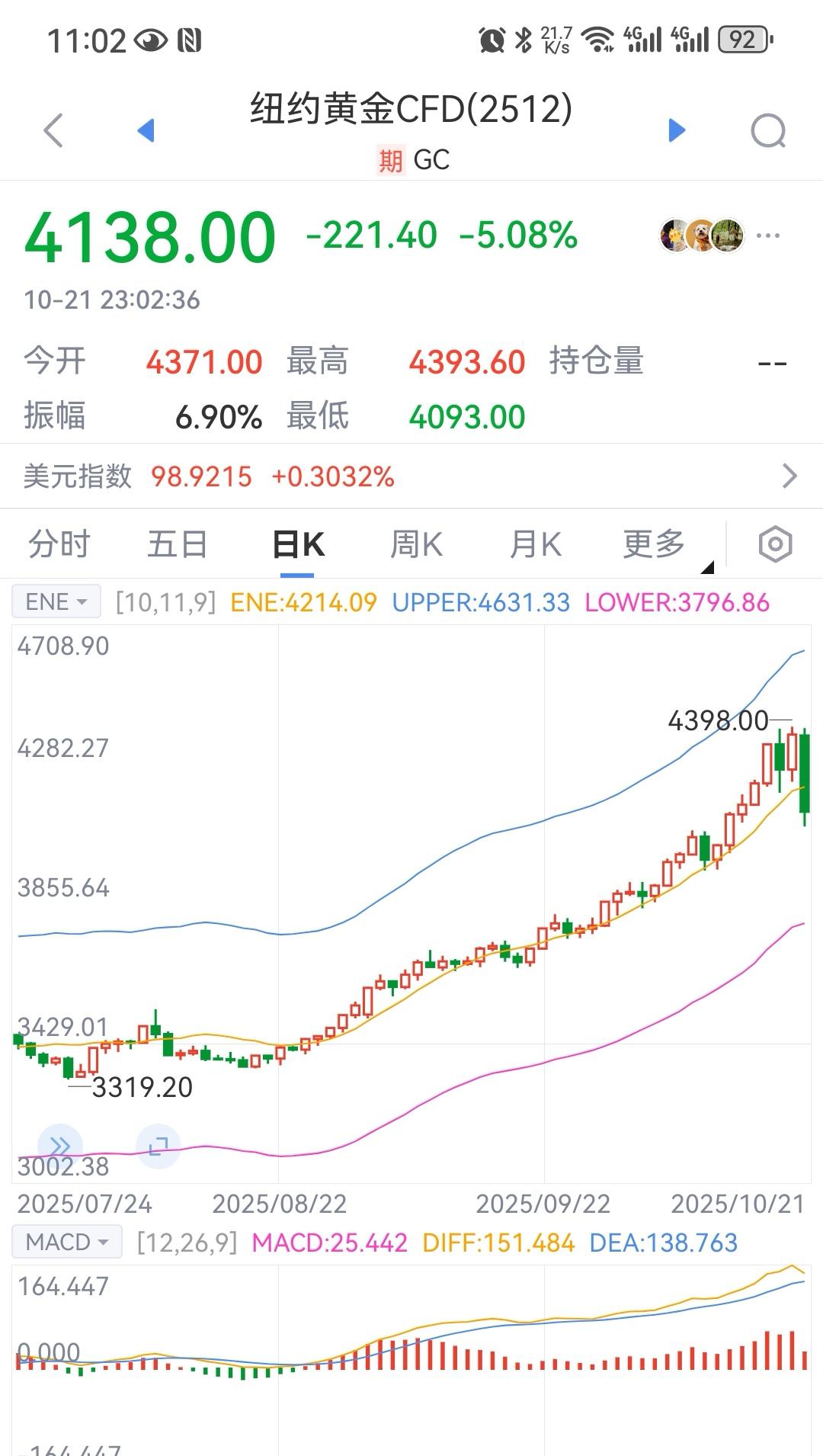This screenshot has width=823, height=1456.
Task: Switch to the 五日 chart tab
Action: pos(177,544)
